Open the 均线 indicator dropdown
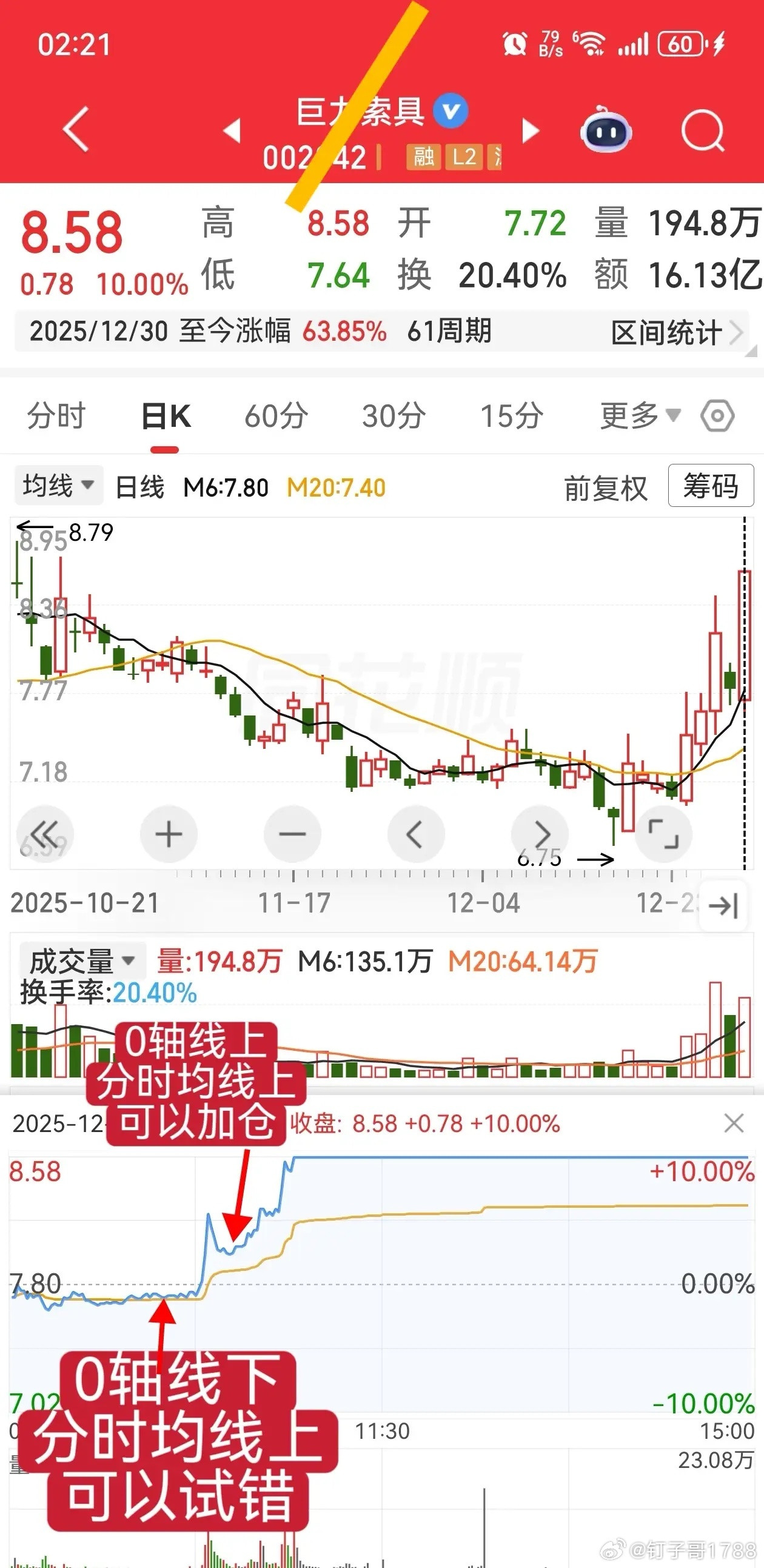The height and width of the screenshot is (1568, 764). pos(58,484)
